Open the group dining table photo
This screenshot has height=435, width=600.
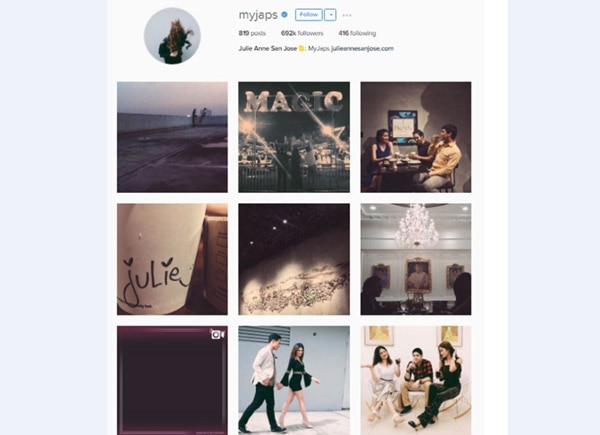coord(415,137)
